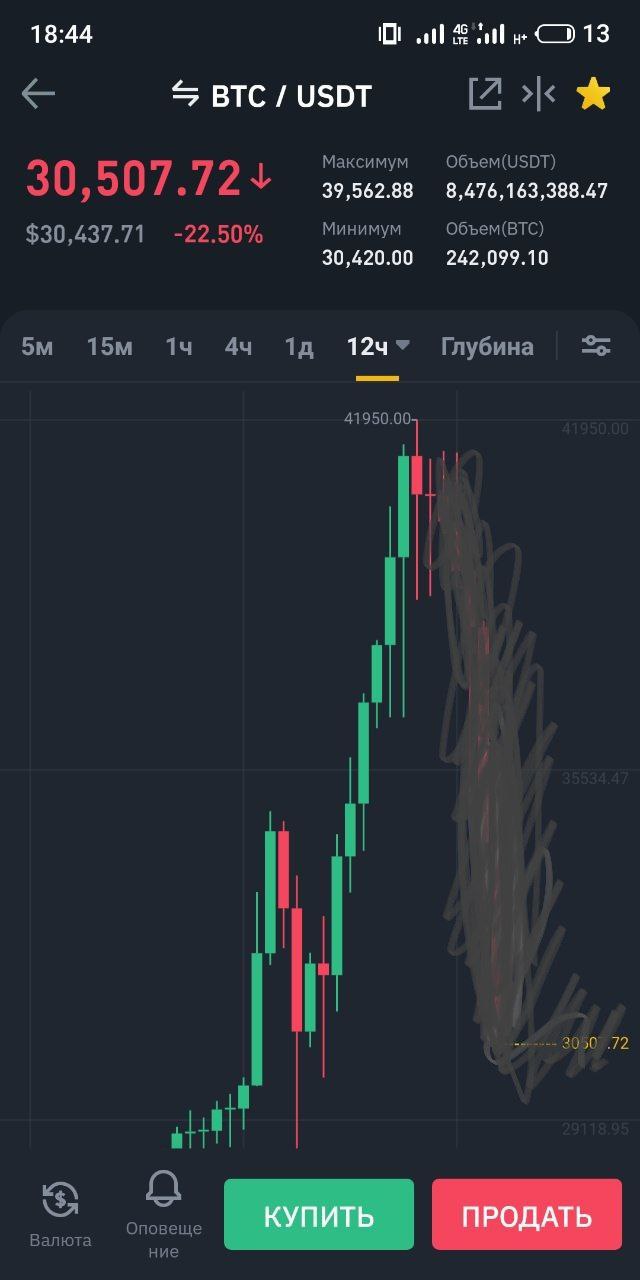This screenshot has width=640, height=1280.
Task: Tap the ПРОДАТЬ button
Action: point(527,1215)
